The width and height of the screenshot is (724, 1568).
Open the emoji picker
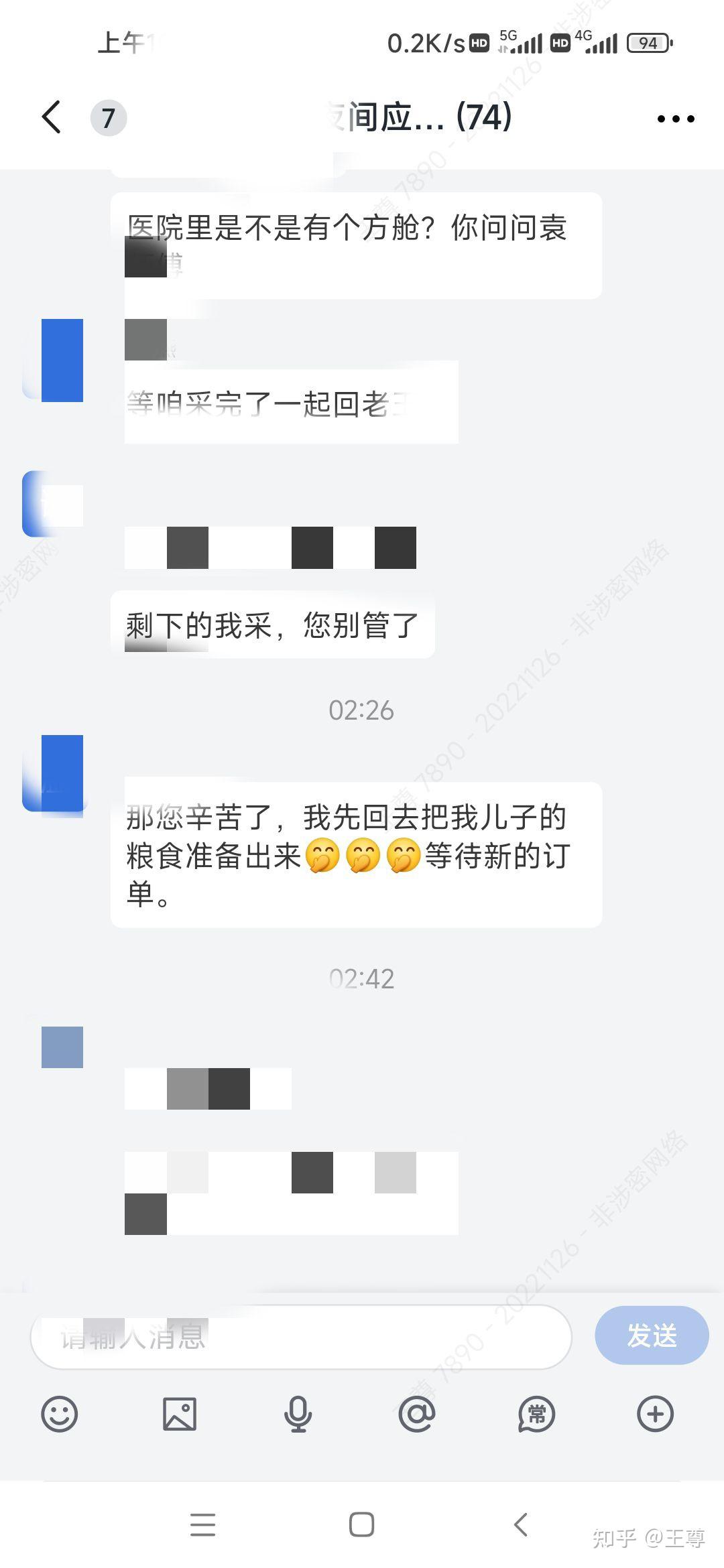click(x=60, y=1414)
